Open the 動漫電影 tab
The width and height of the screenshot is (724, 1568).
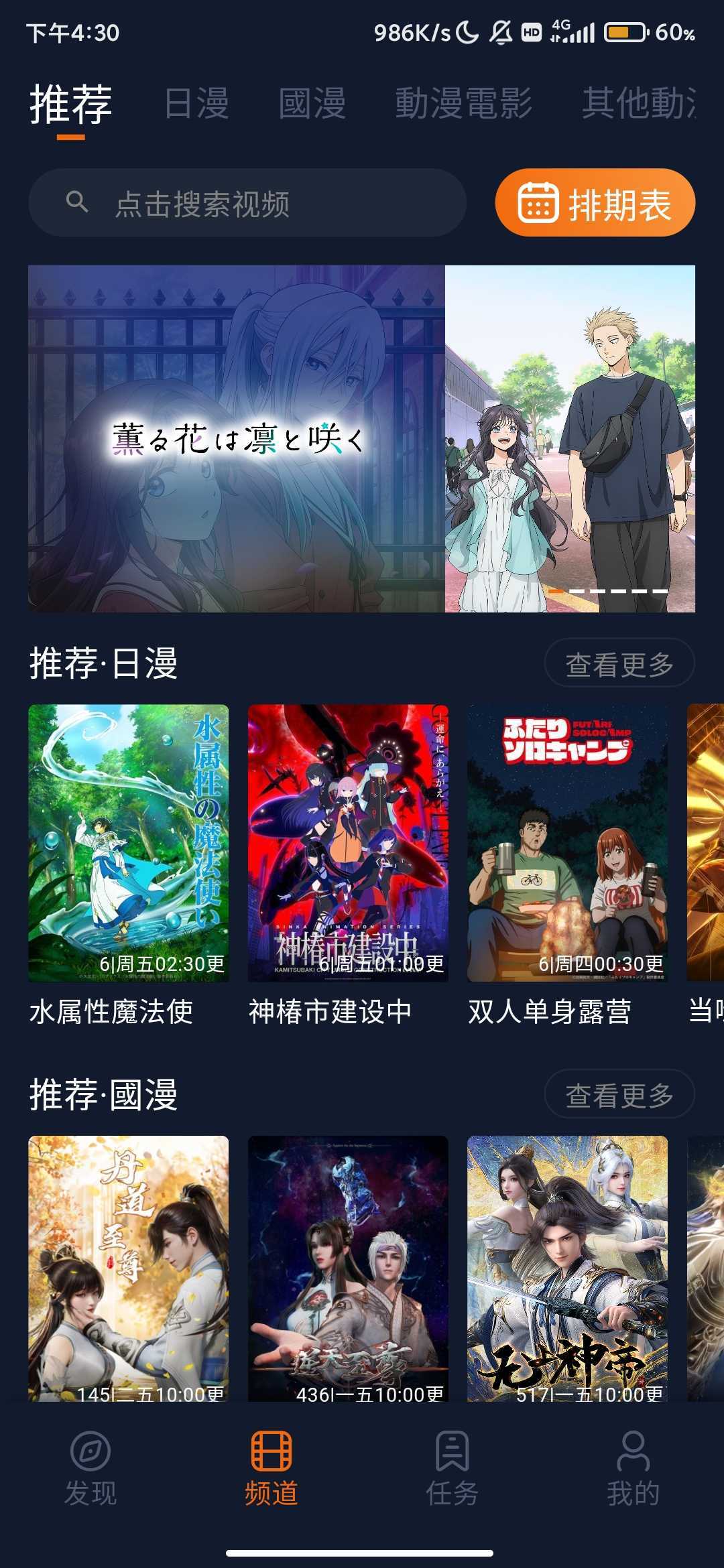(463, 103)
